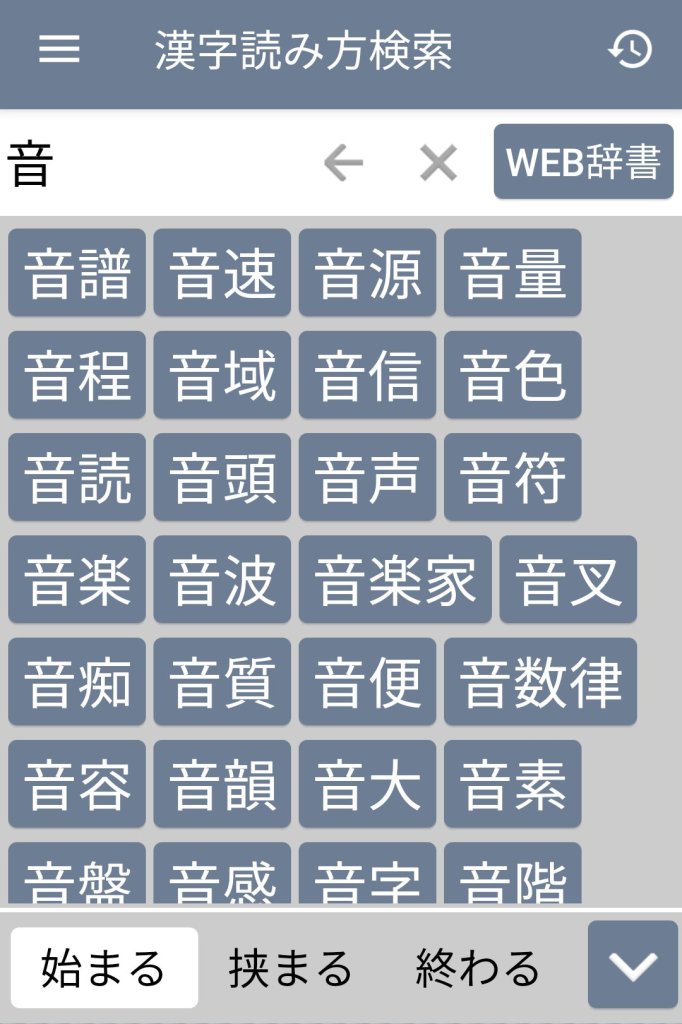This screenshot has width=682, height=1024.
Task: Tap the back arrow in the search field
Action: 343,162
